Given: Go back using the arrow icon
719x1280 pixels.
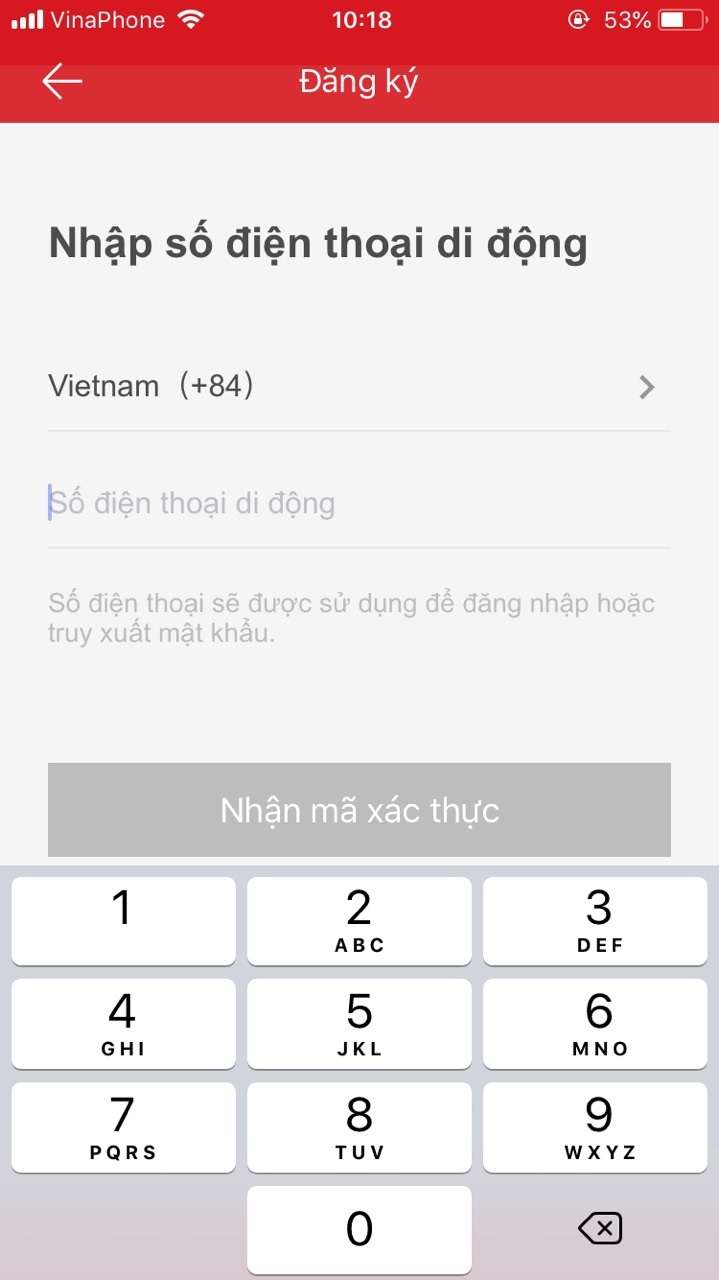Looking at the screenshot, I should [62, 82].
